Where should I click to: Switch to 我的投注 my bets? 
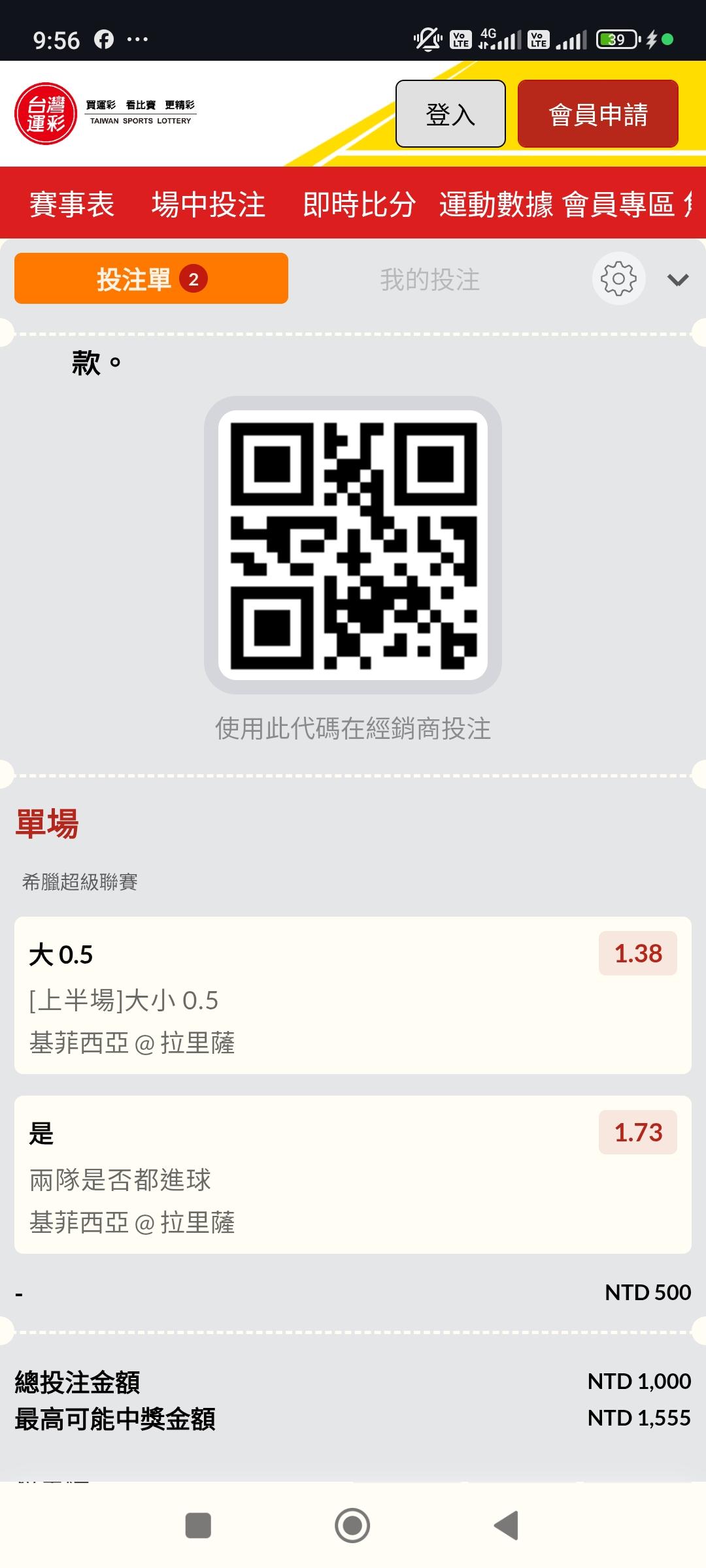[429, 280]
